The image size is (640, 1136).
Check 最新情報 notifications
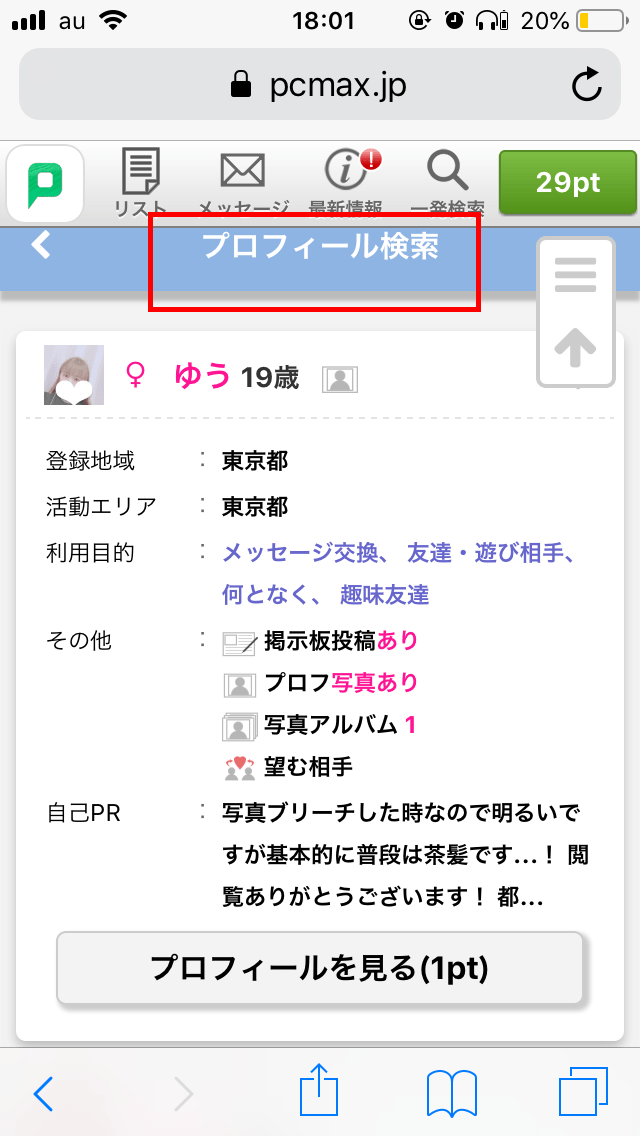(x=346, y=183)
